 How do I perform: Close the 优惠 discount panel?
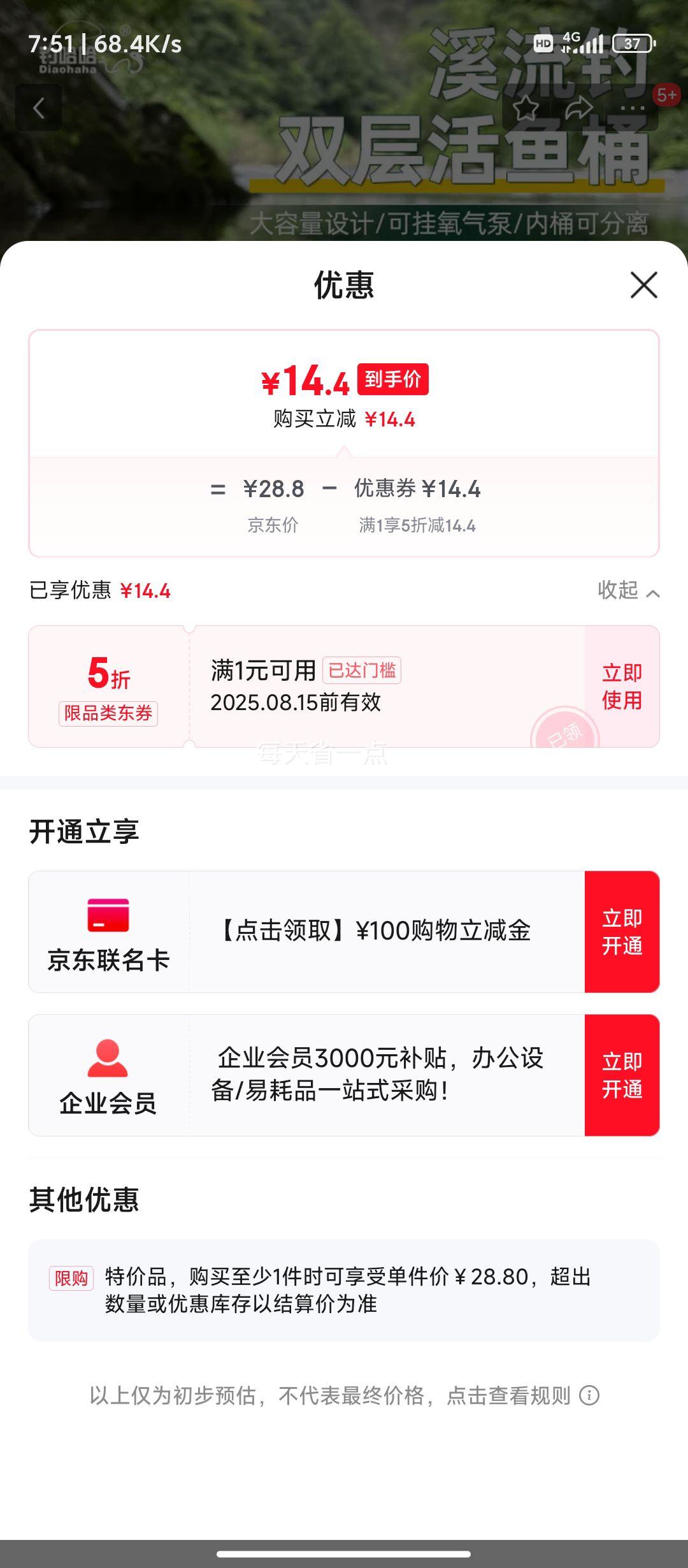point(643,285)
